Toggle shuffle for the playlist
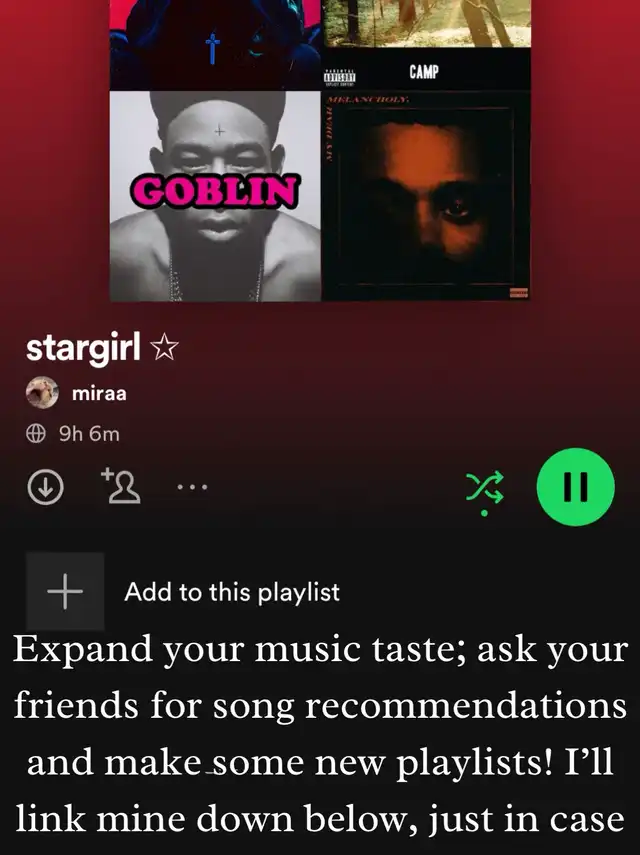Viewport: 640px width, 855px height. pos(483,487)
